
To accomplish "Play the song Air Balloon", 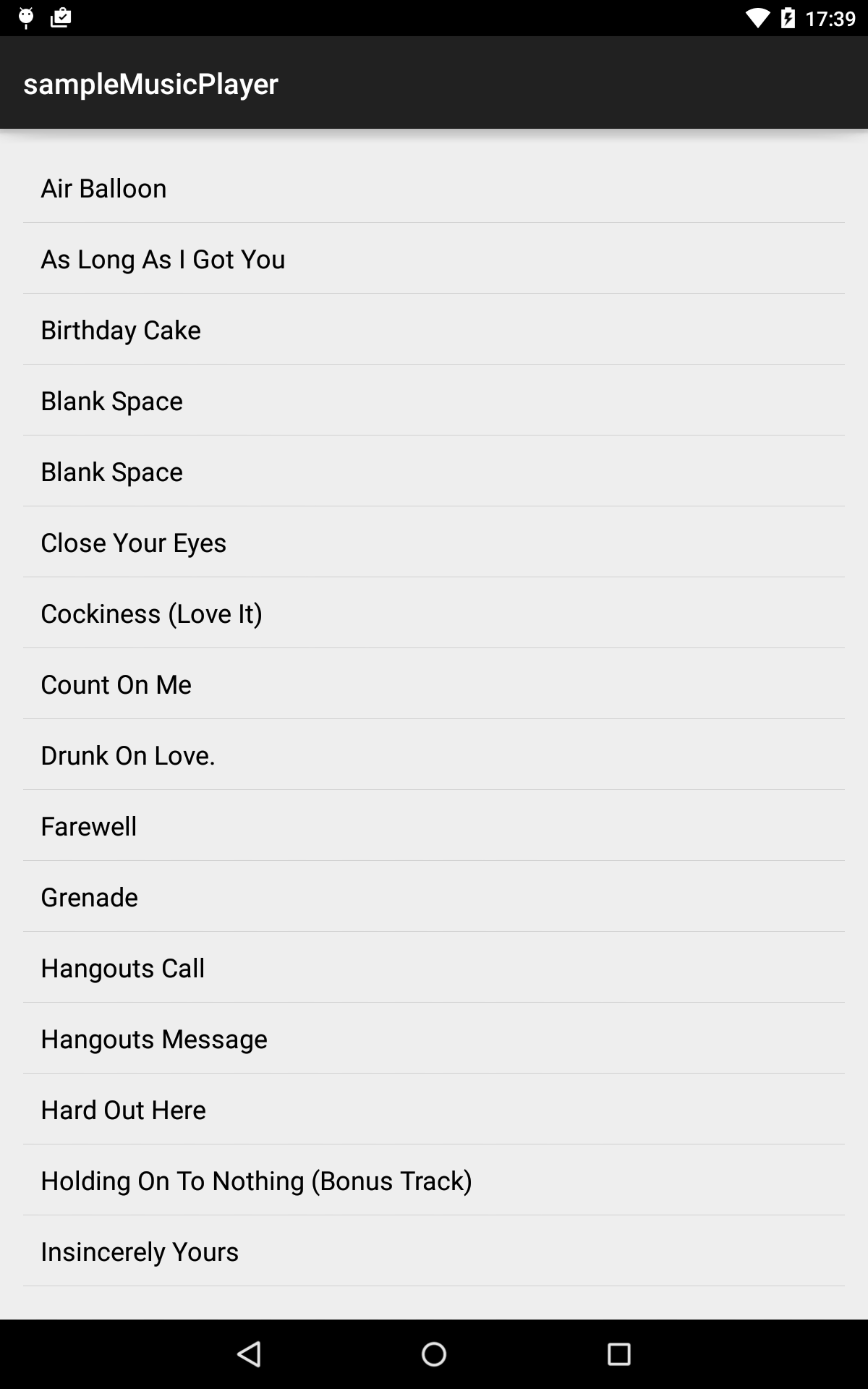I will 103,188.
